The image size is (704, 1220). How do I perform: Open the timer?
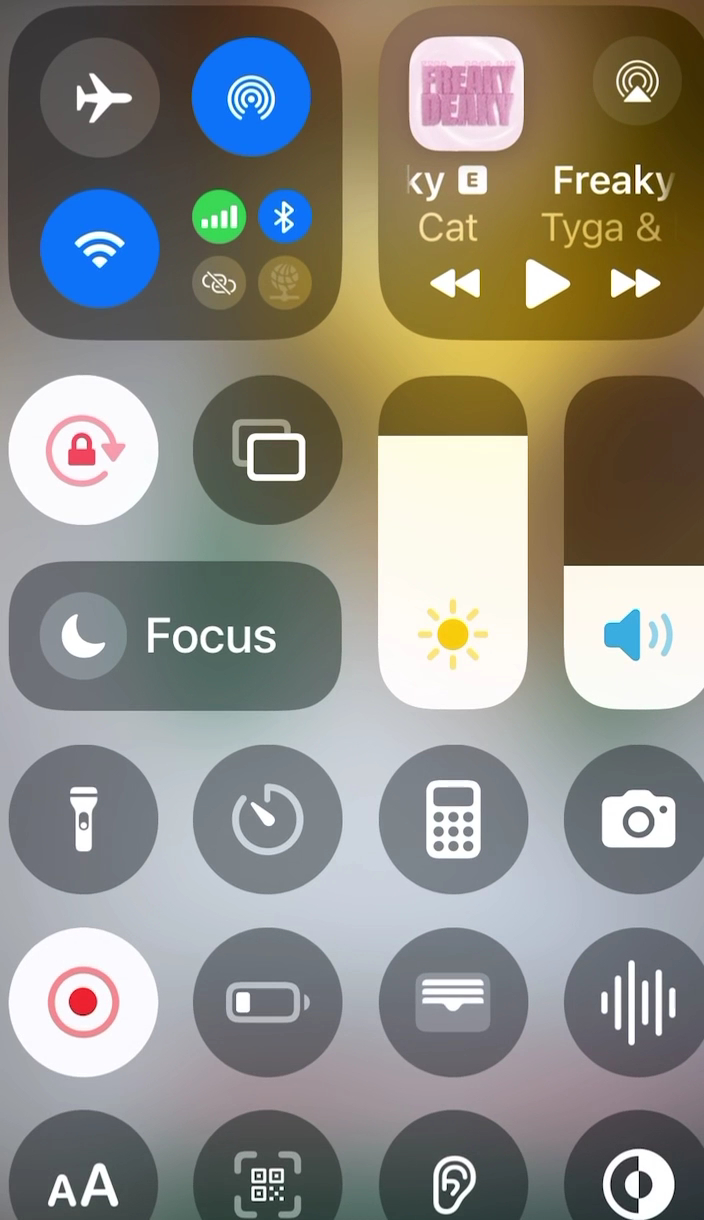click(x=268, y=819)
